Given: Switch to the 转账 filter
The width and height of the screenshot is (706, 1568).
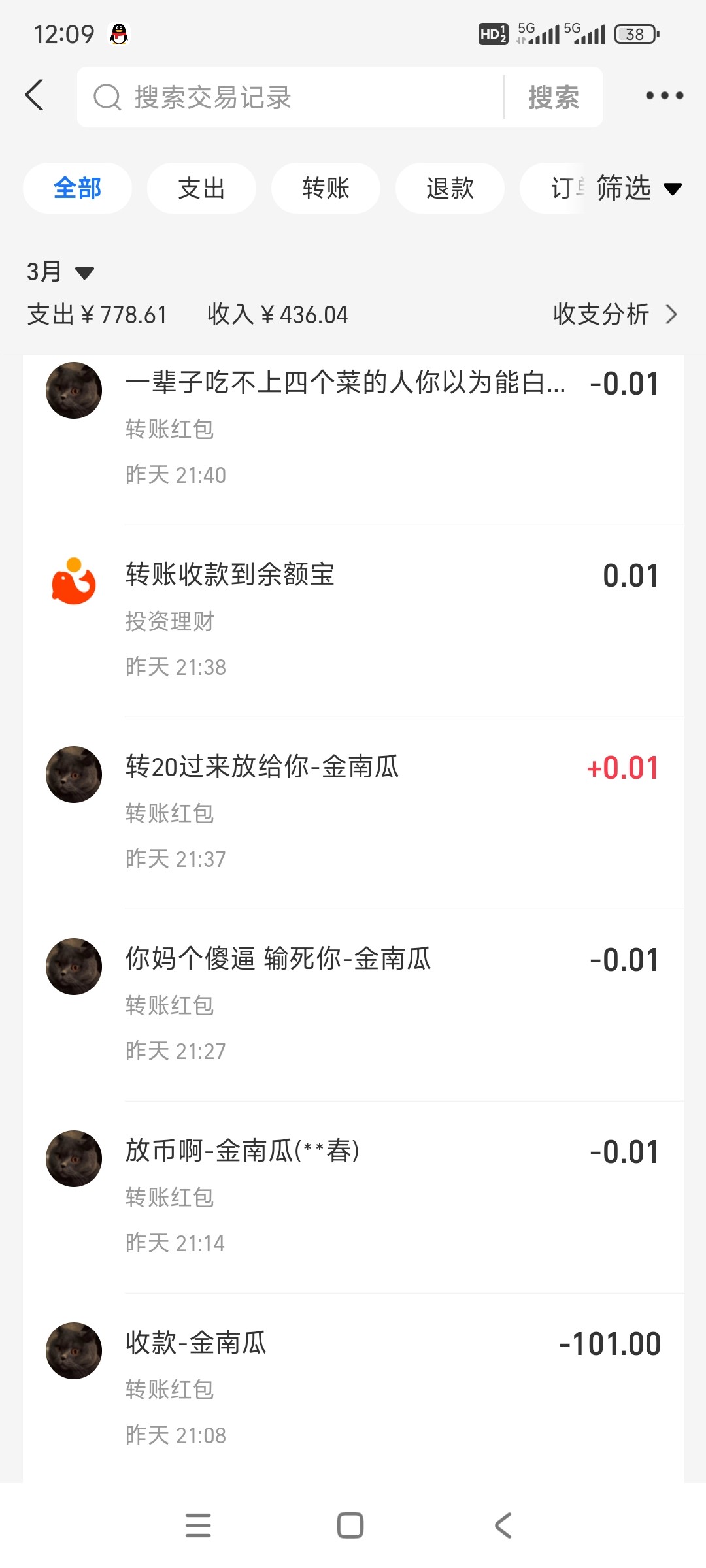Looking at the screenshot, I should point(326,188).
